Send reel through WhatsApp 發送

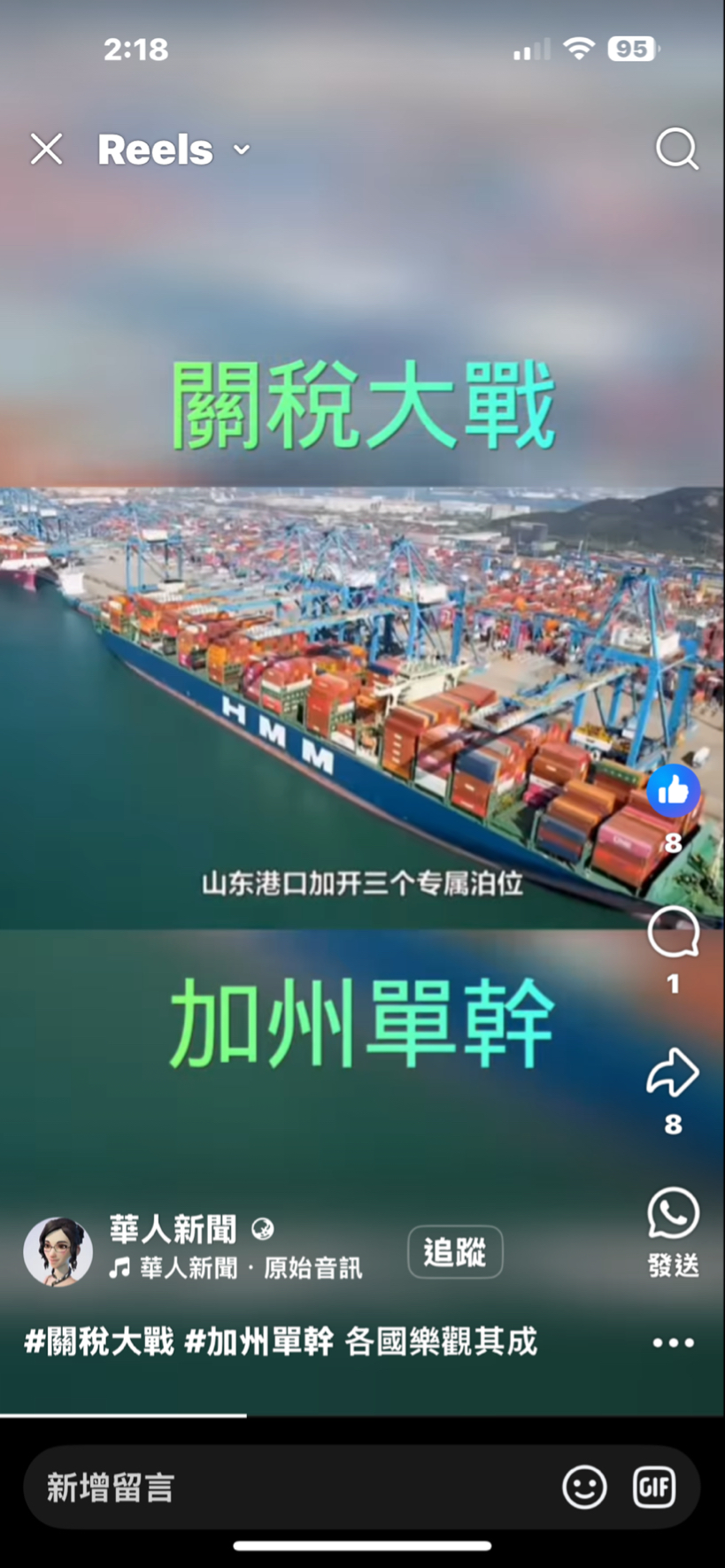pyautogui.click(x=673, y=1214)
